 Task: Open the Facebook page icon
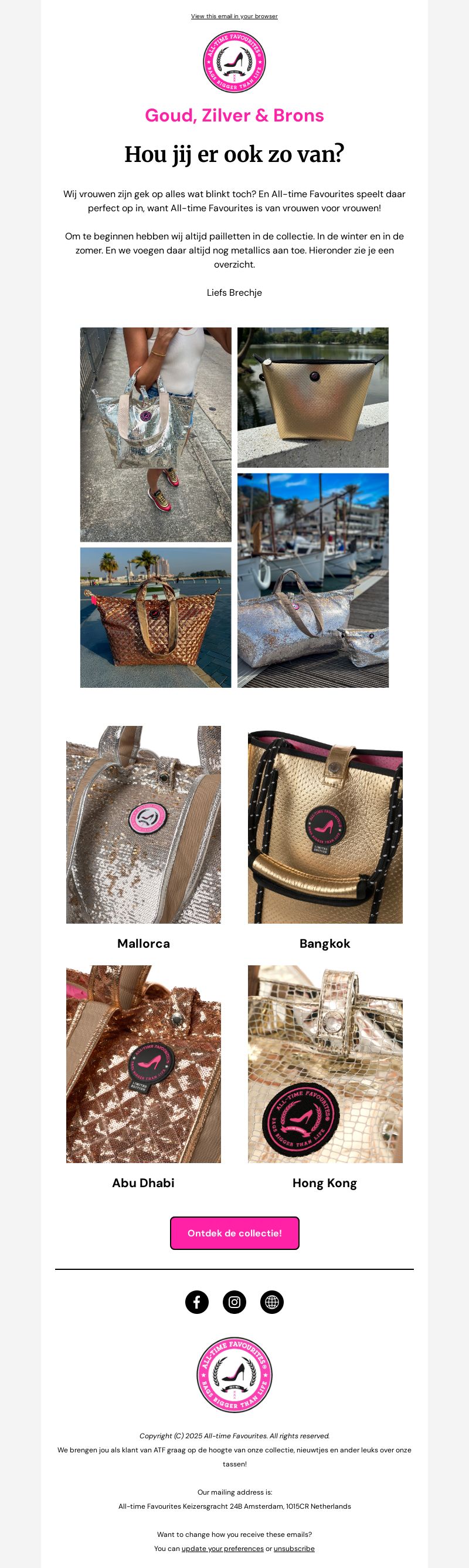pyautogui.click(x=196, y=1302)
